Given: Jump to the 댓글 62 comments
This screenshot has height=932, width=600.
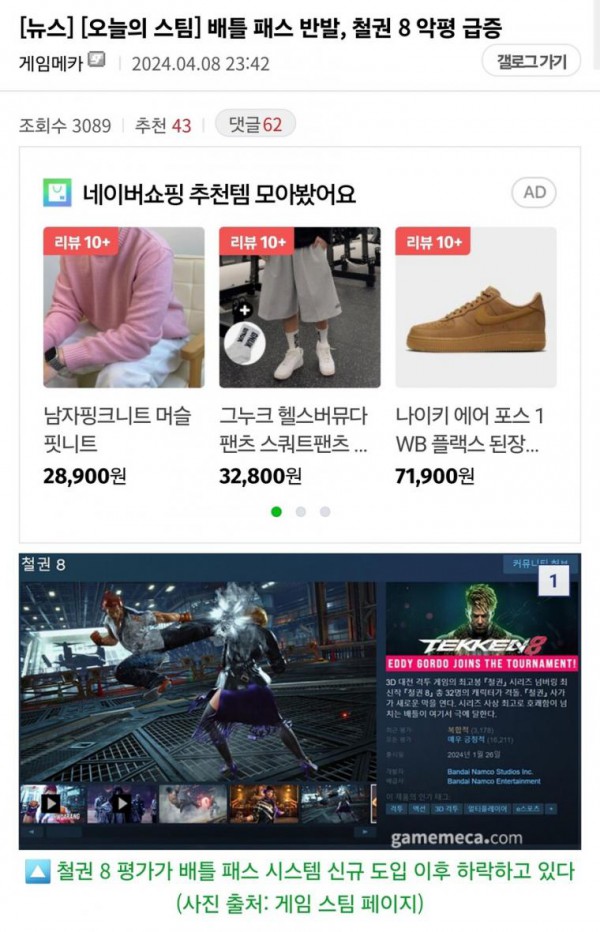Looking at the screenshot, I should coord(255,125).
